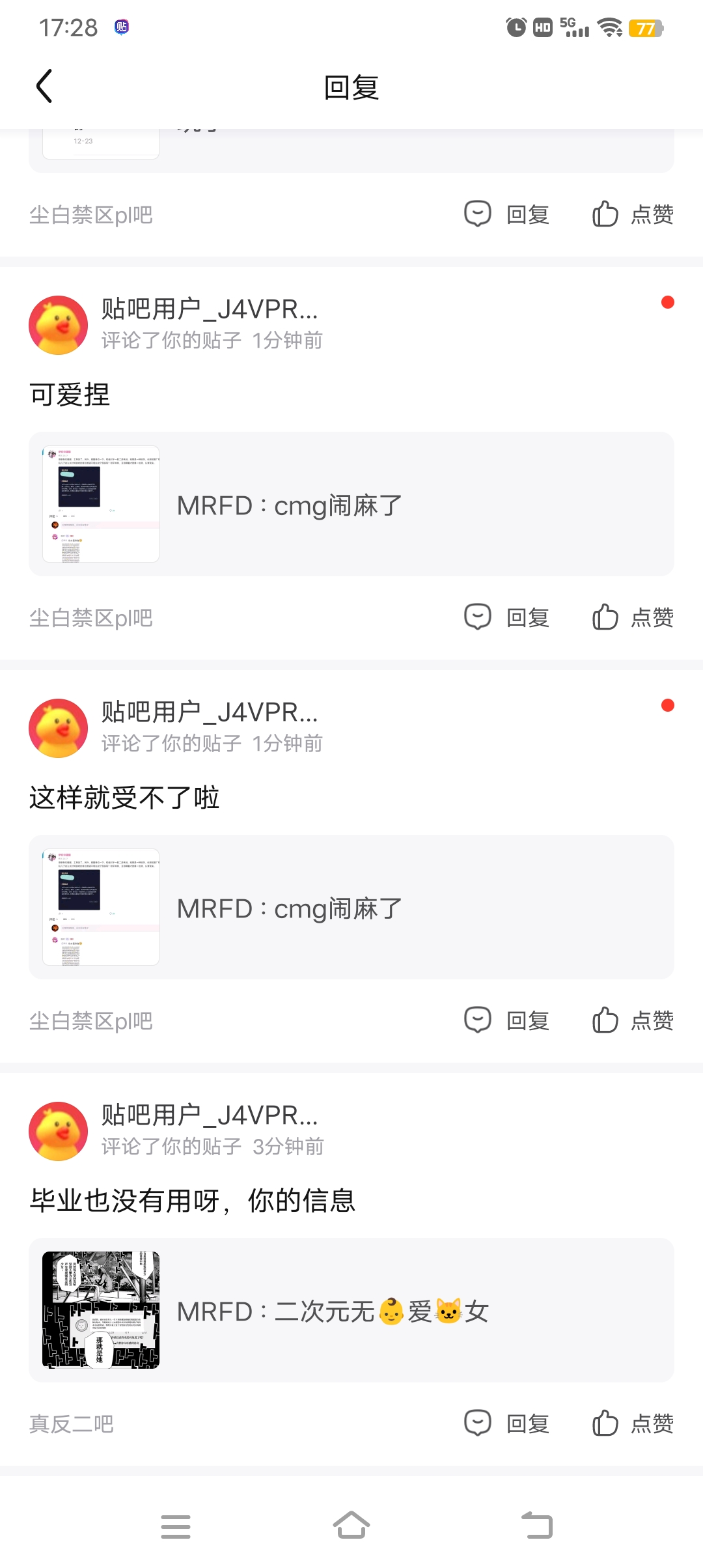The width and height of the screenshot is (703, 1568).
Task: Like the comment '这样就受不了啦'
Action: coord(633,1020)
